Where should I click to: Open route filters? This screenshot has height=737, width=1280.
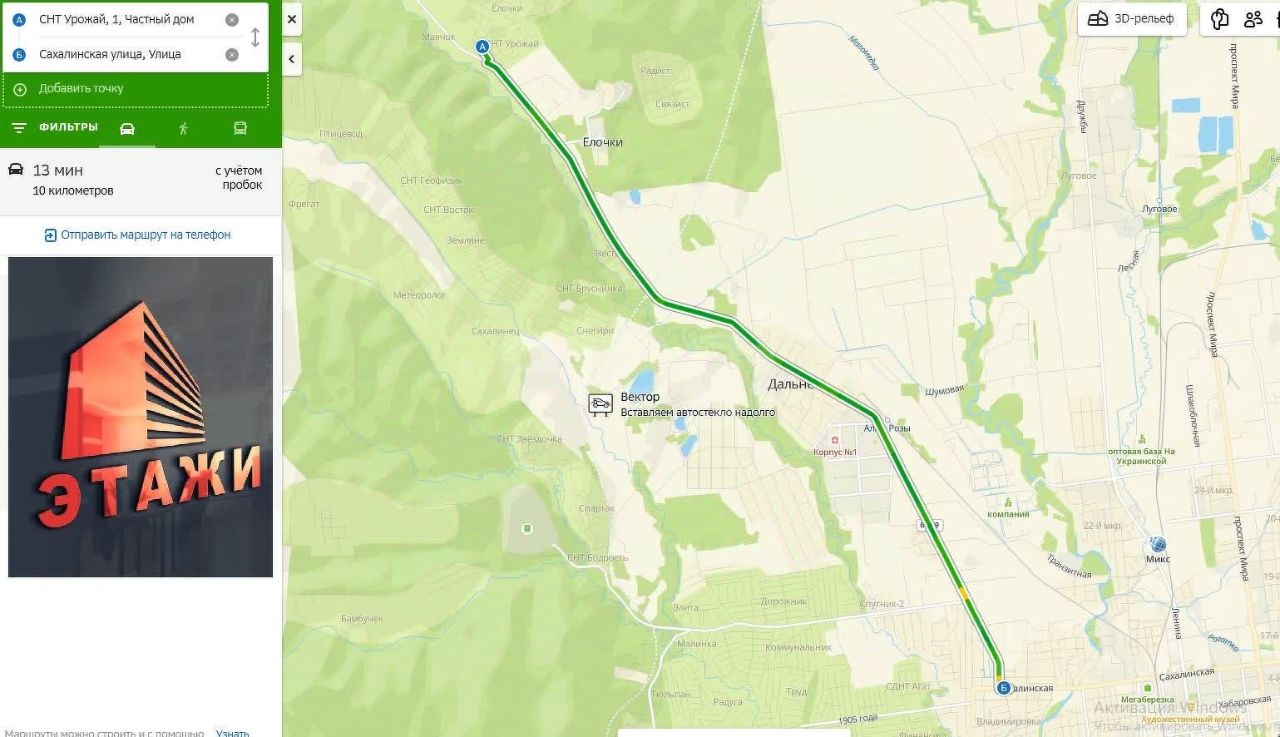[x=56, y=128]
